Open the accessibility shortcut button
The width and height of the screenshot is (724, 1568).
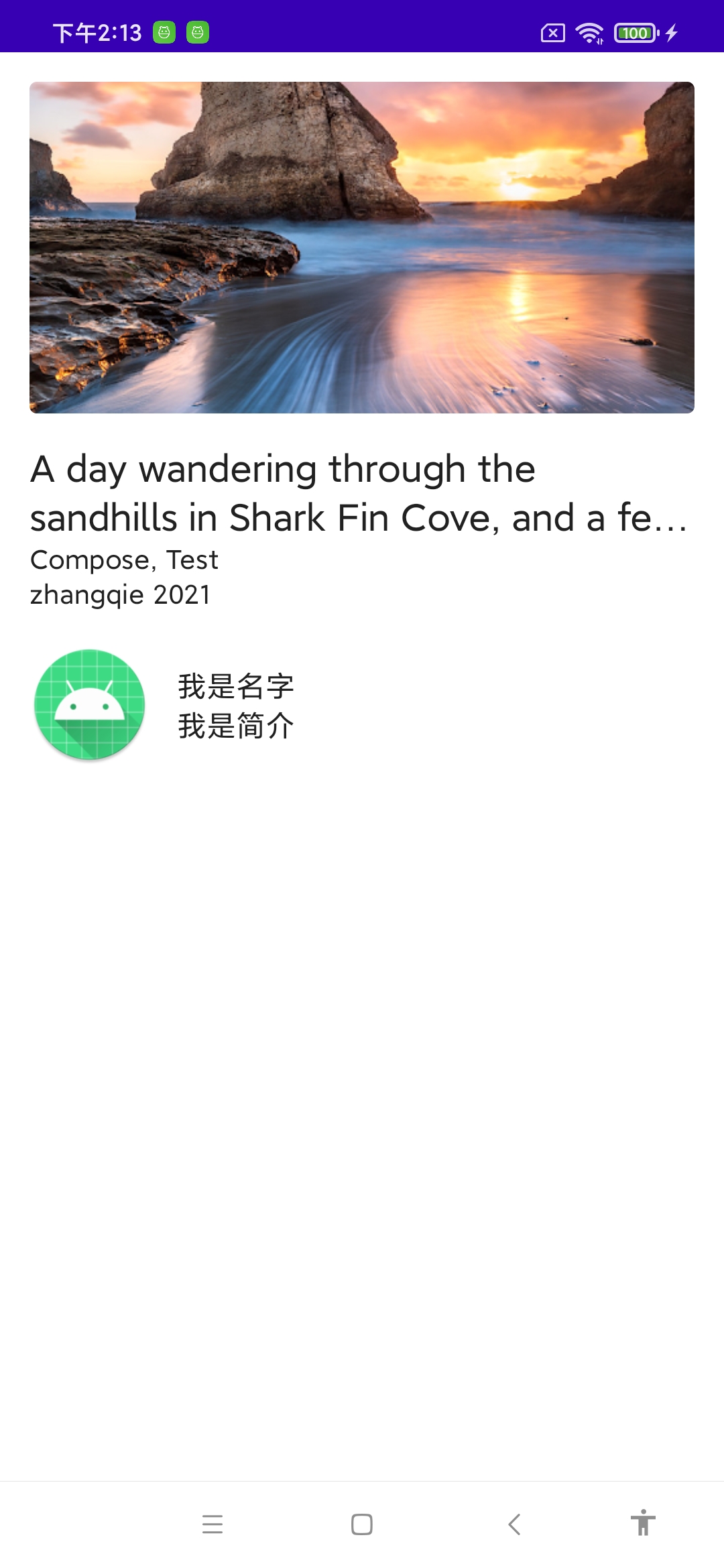click(643, 1523)
